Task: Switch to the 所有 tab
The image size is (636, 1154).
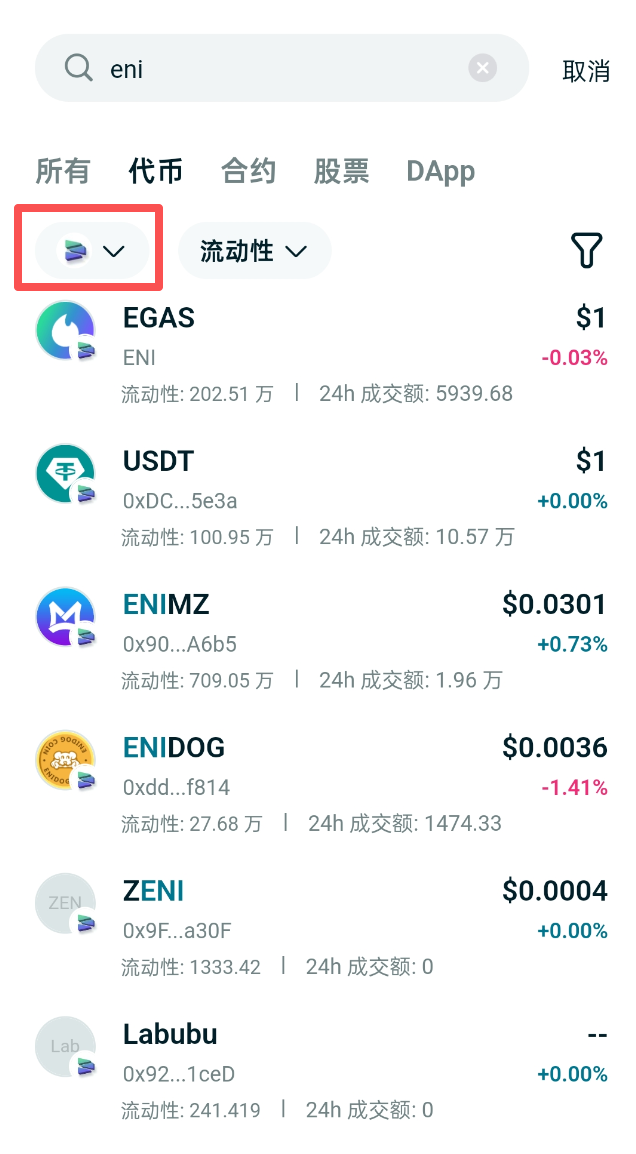Action: coord(63,171)
